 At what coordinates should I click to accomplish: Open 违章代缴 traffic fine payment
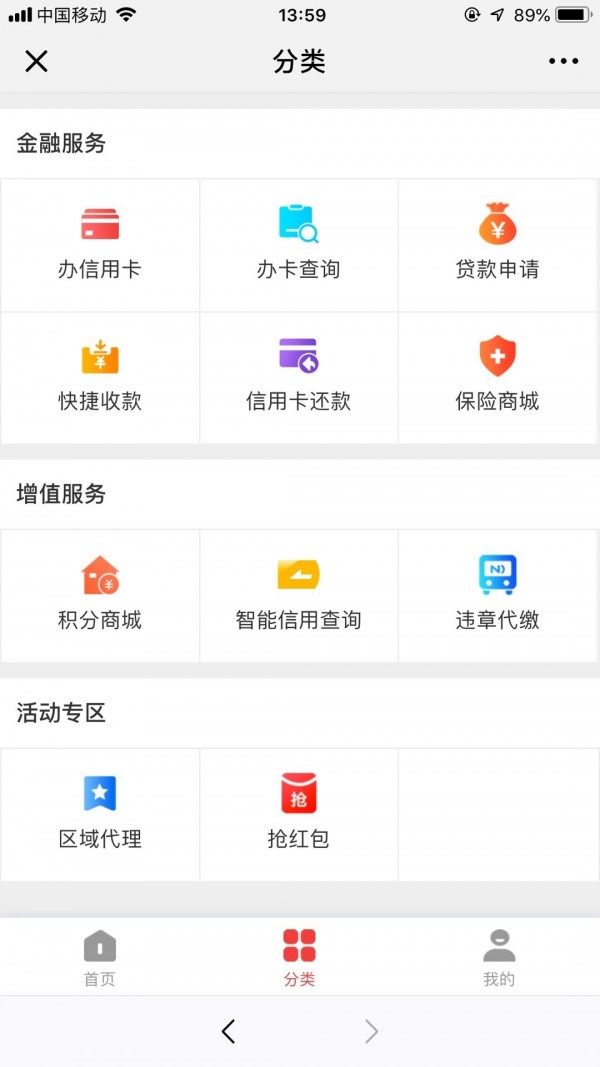point(498,595)
